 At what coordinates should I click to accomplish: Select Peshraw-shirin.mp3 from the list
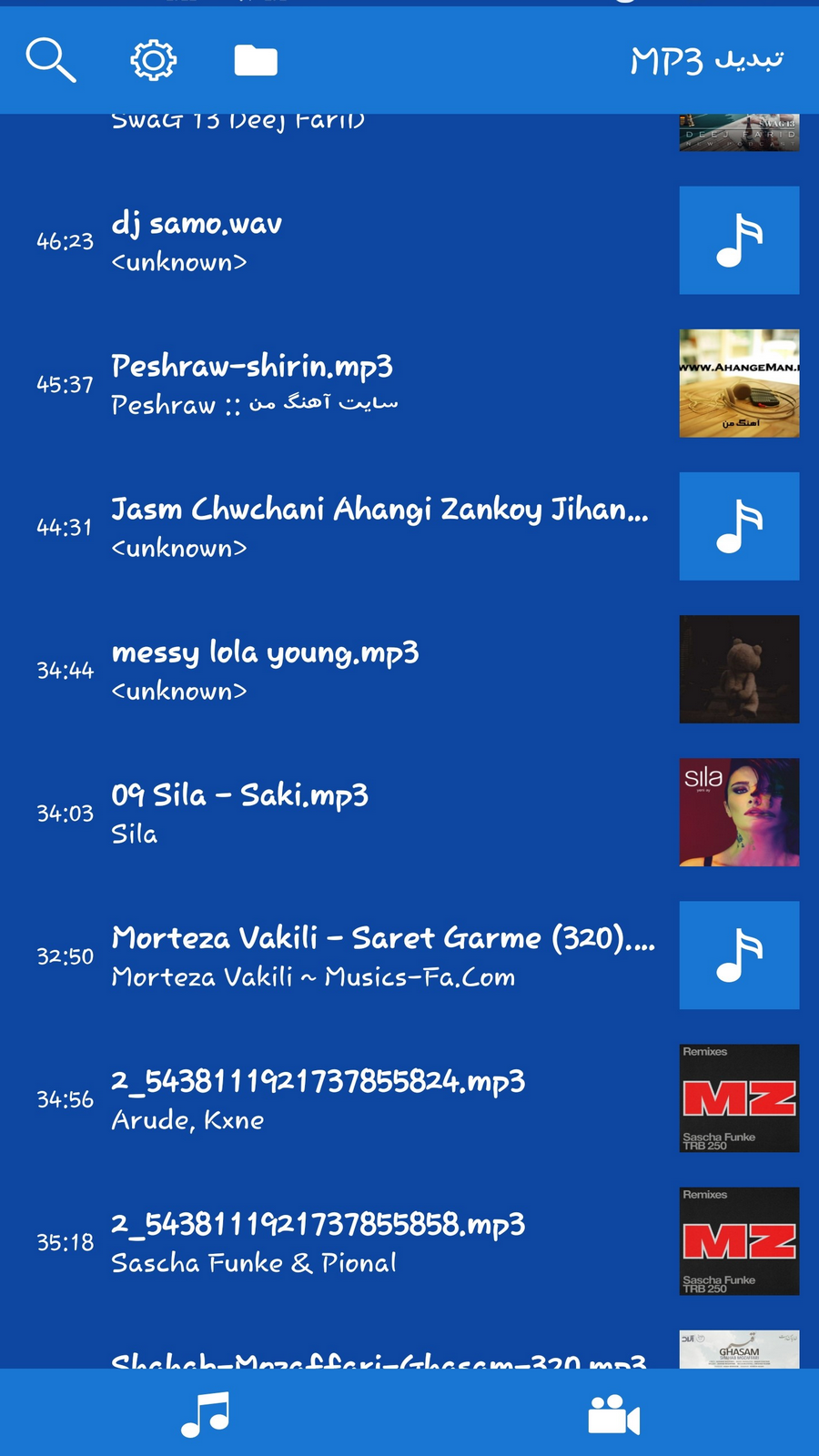382,384
